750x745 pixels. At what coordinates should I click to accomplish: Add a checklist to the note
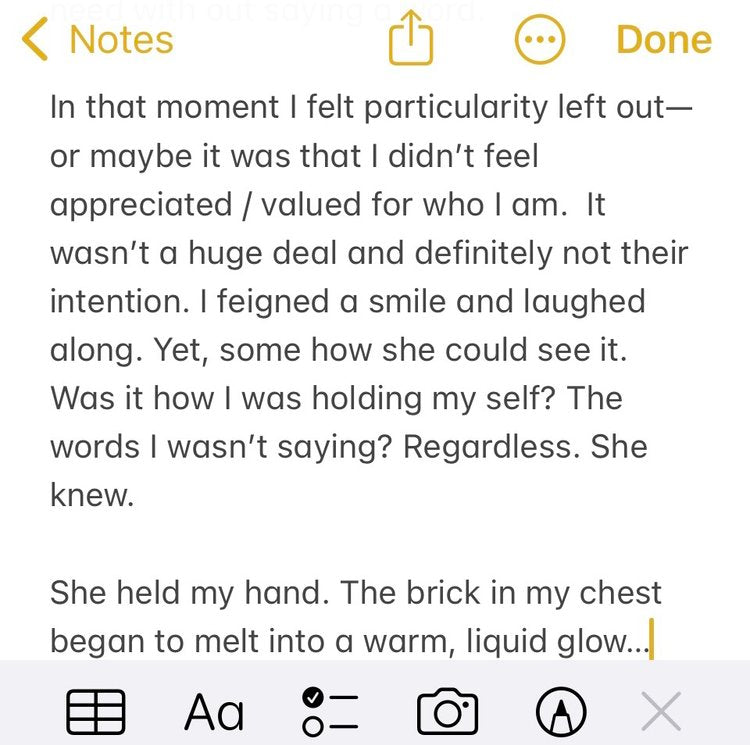click(328, 712)
